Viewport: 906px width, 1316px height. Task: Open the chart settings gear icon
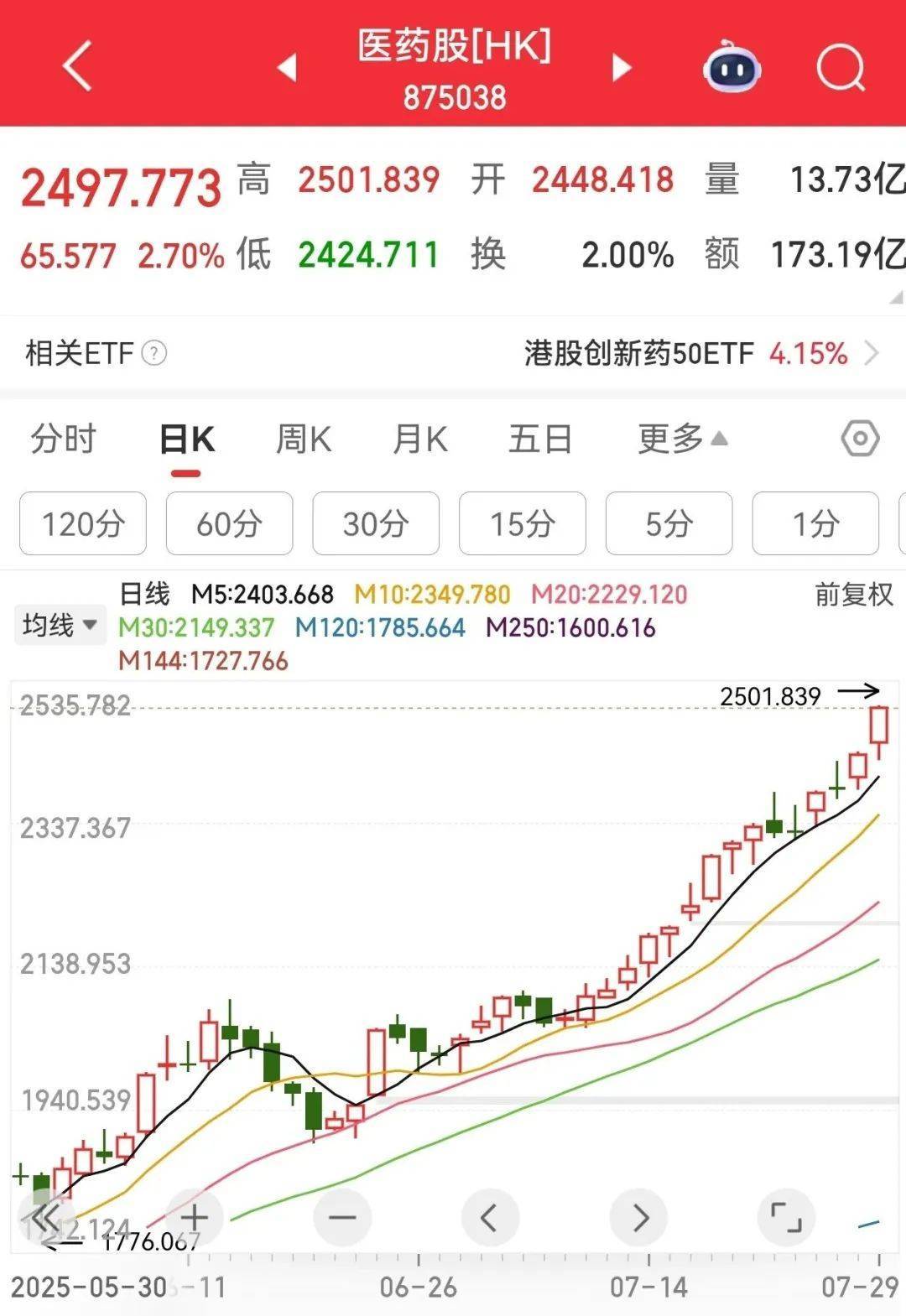click(861, 439)
